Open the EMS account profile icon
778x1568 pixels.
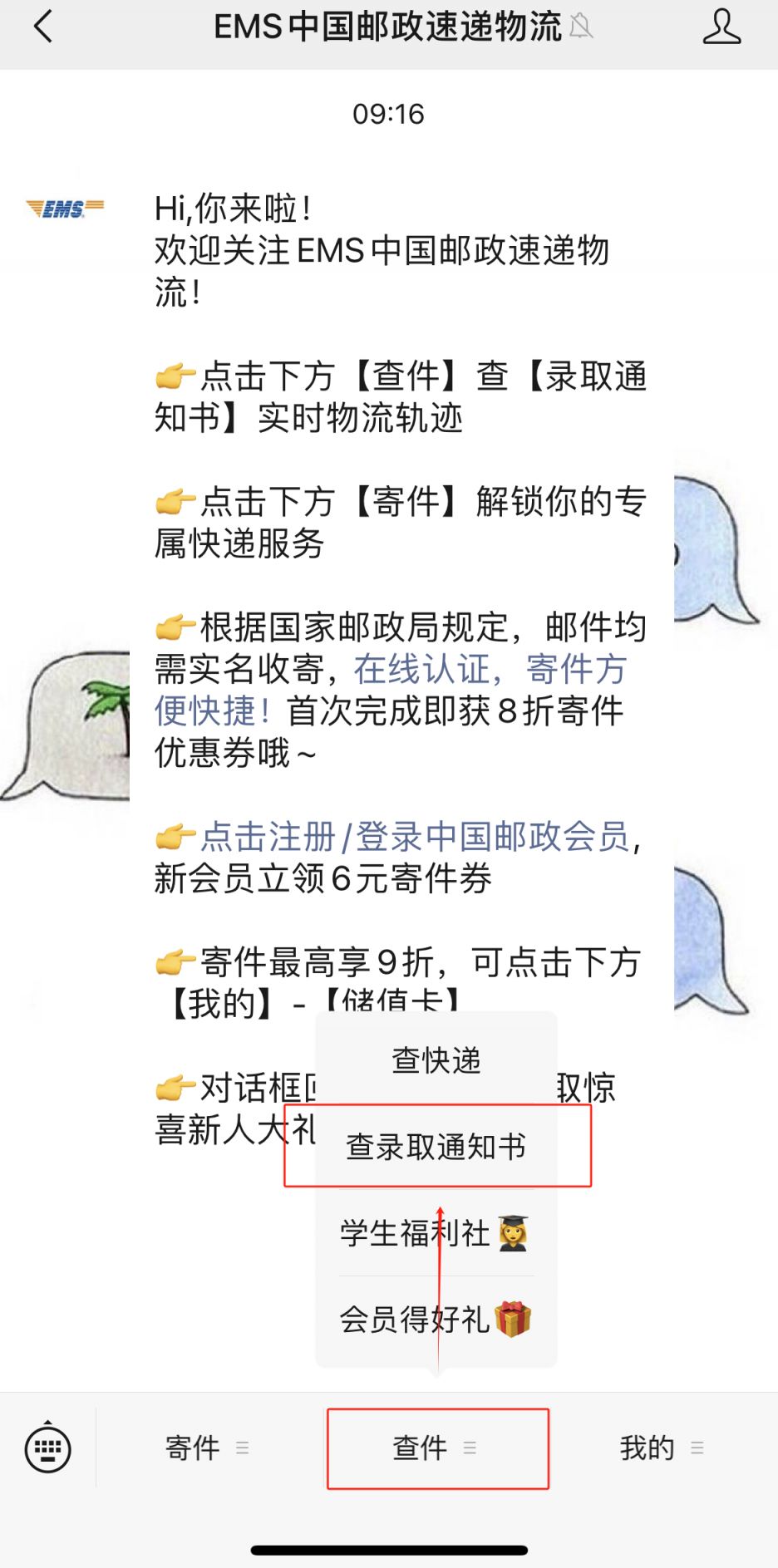click(721, 27)
